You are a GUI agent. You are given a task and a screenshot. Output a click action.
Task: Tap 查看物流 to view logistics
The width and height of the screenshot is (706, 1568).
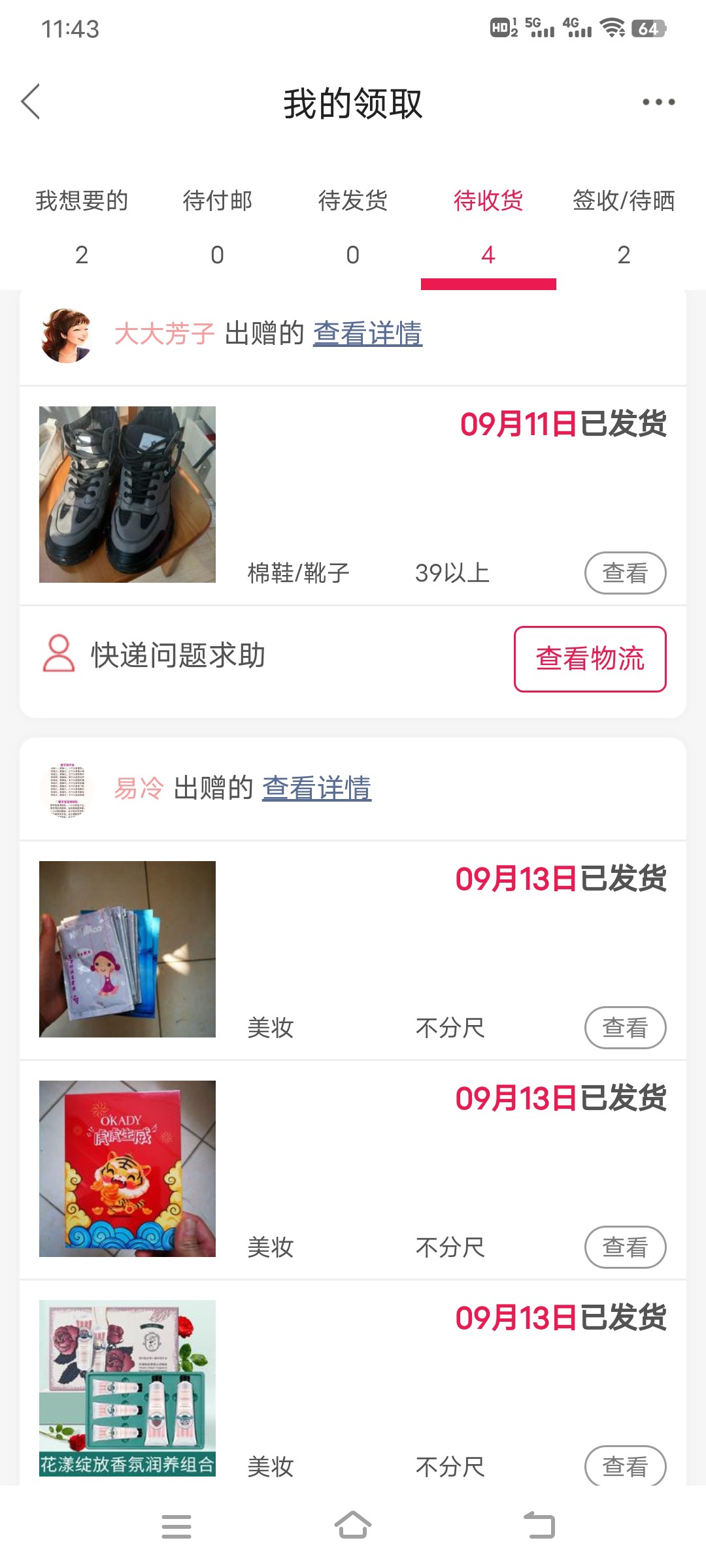(x=590, y=659)
